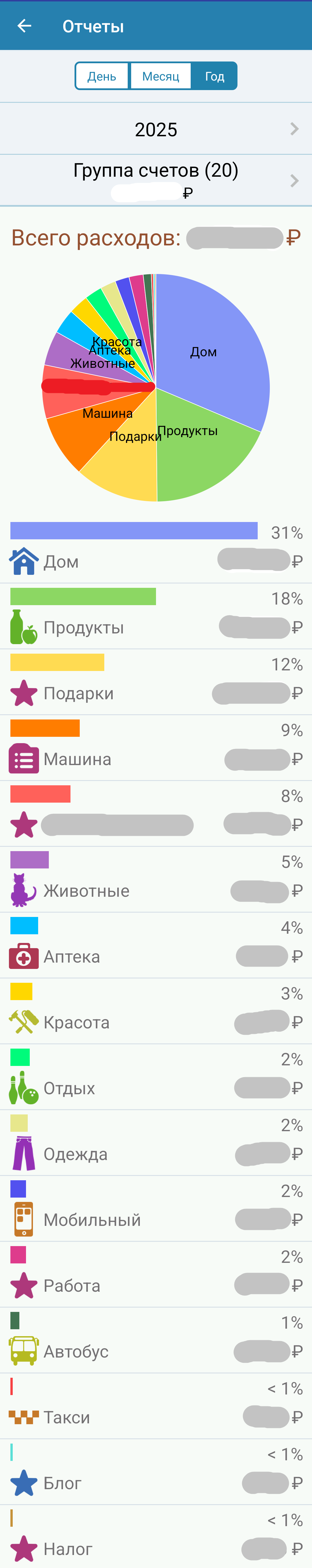Open the Продукты expense category
The width and height of the screenshot is (312, 1568).
tap(83, 627)
